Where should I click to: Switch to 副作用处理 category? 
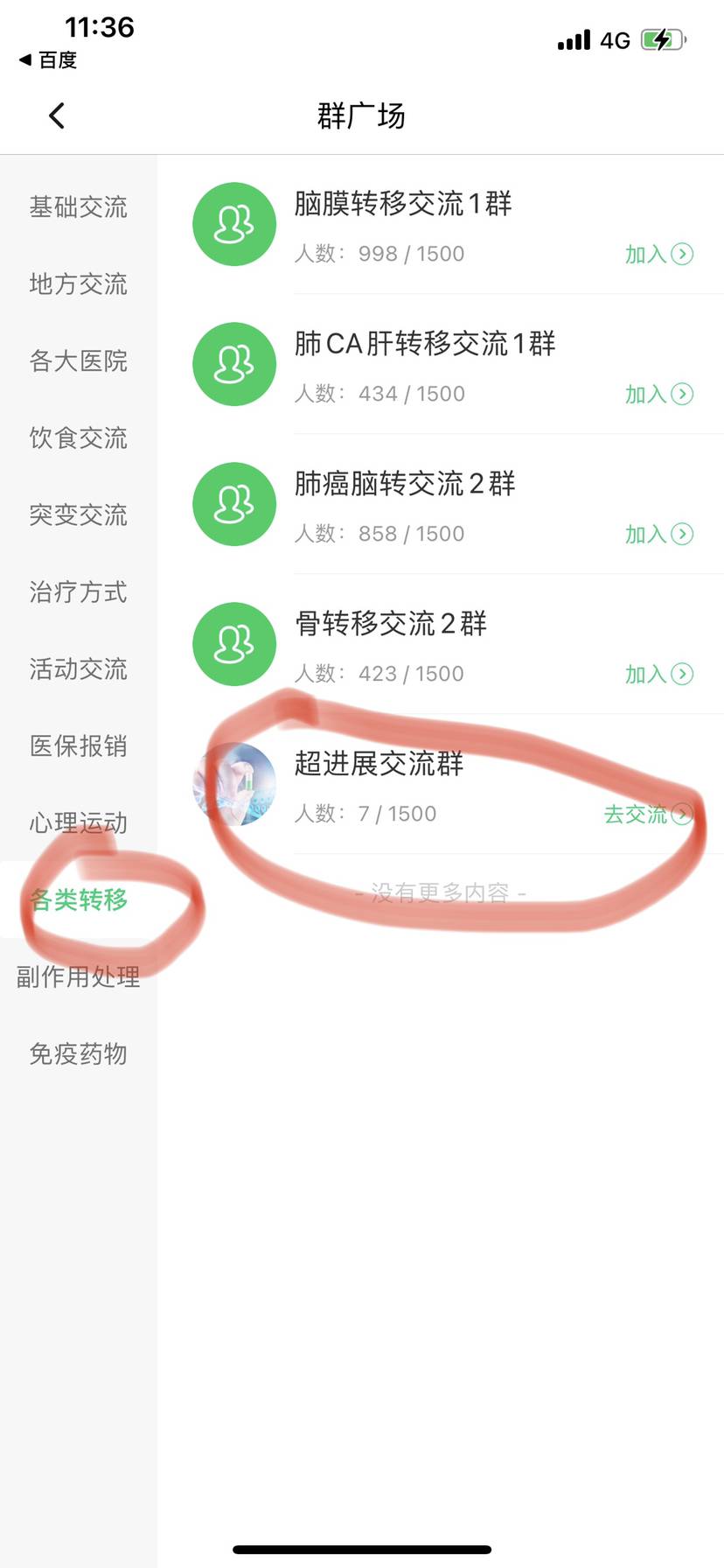click(78, 977)
